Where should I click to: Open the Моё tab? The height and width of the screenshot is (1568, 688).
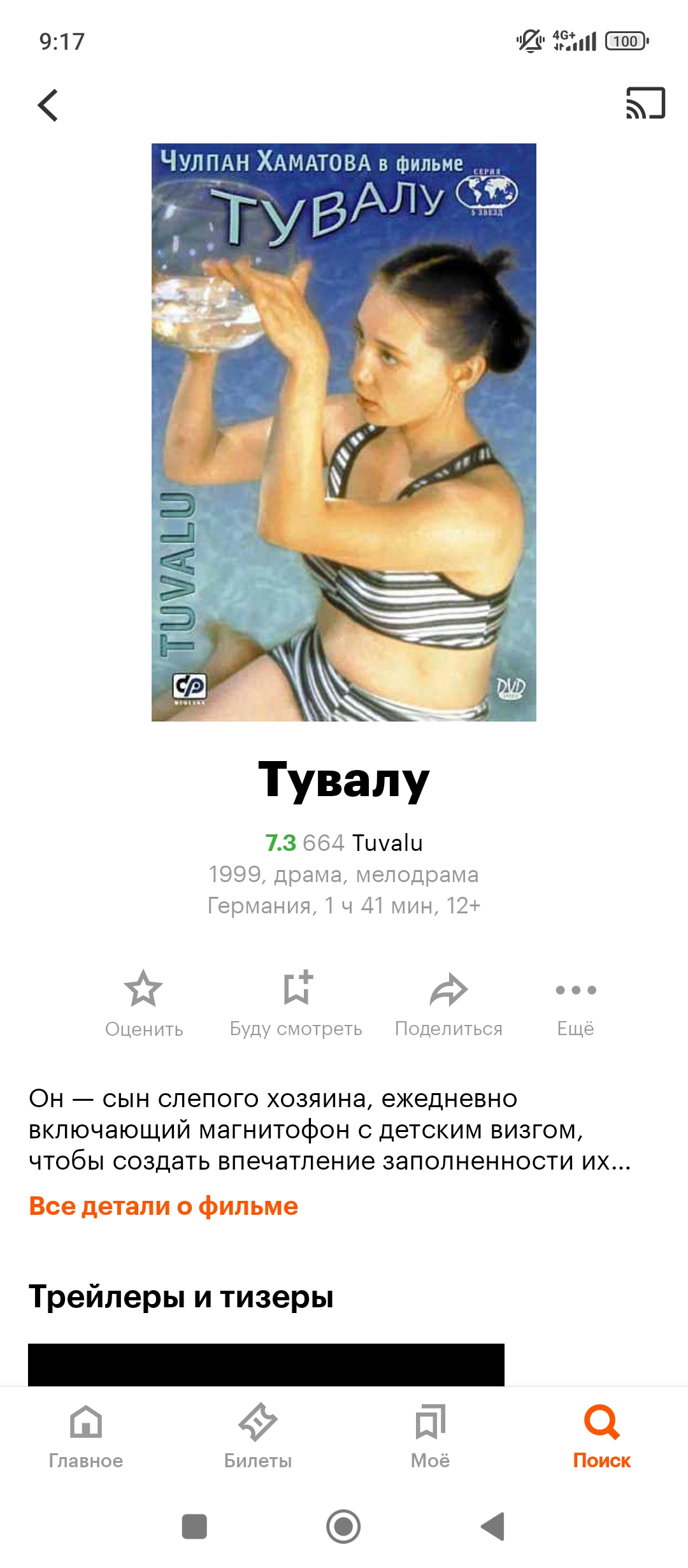[x=430, y=1435]
